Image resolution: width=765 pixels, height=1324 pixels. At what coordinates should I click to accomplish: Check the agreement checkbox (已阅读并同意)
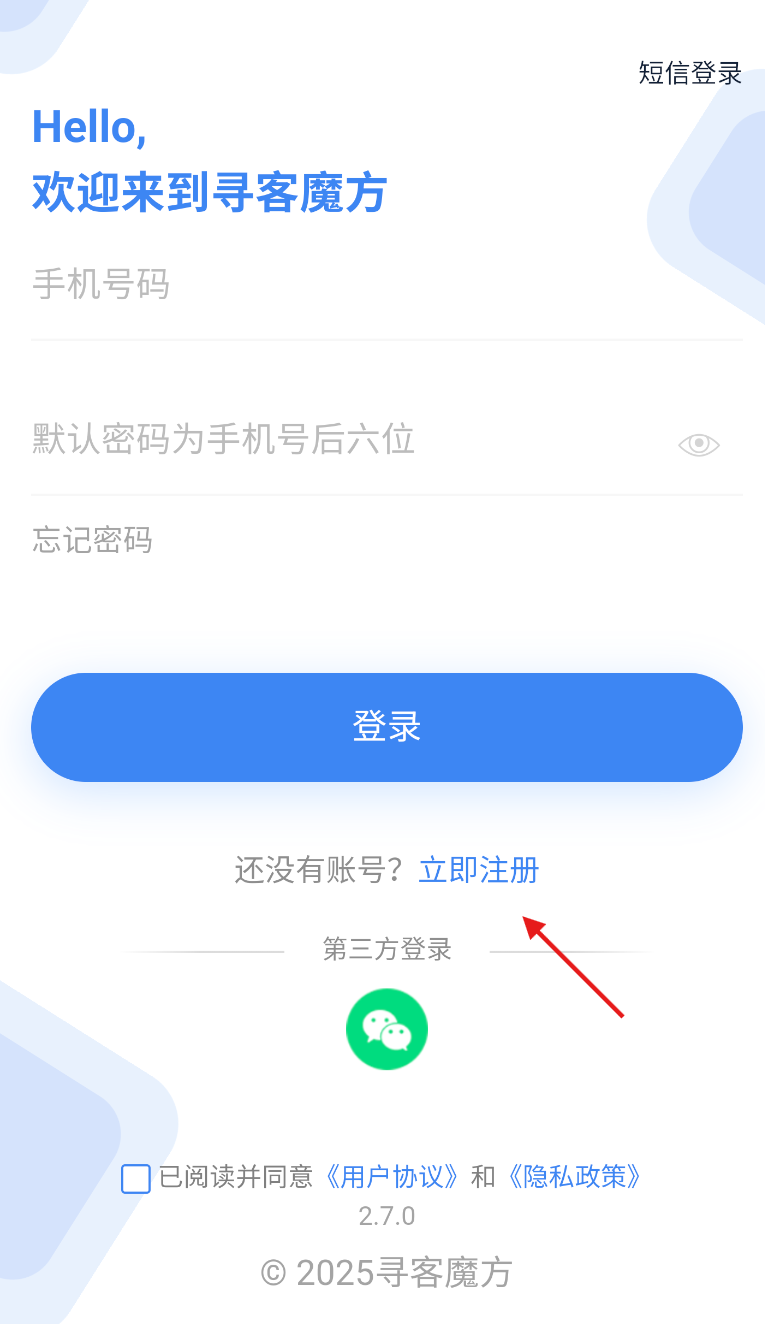point(136,1179)
